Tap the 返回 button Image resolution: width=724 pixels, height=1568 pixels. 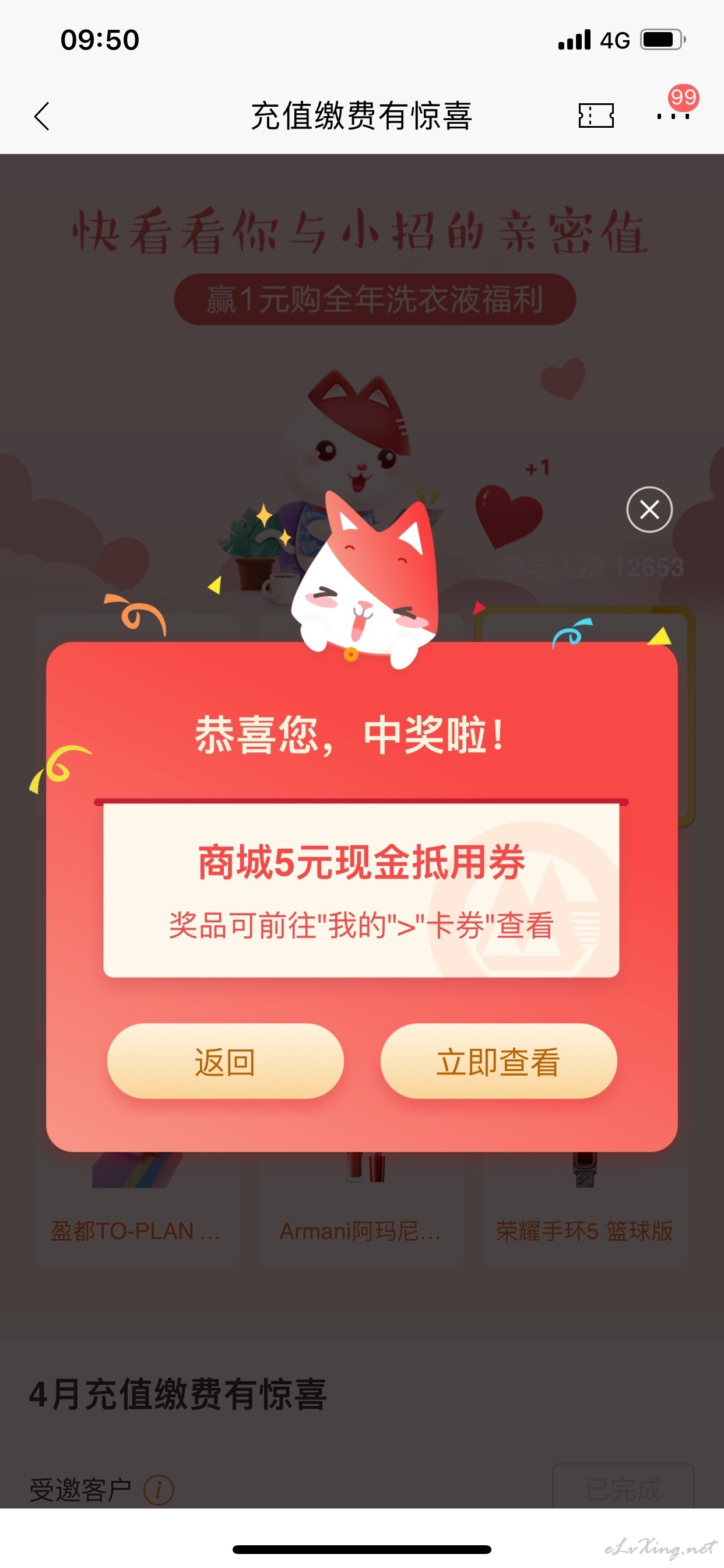(x=225, y=1061)
